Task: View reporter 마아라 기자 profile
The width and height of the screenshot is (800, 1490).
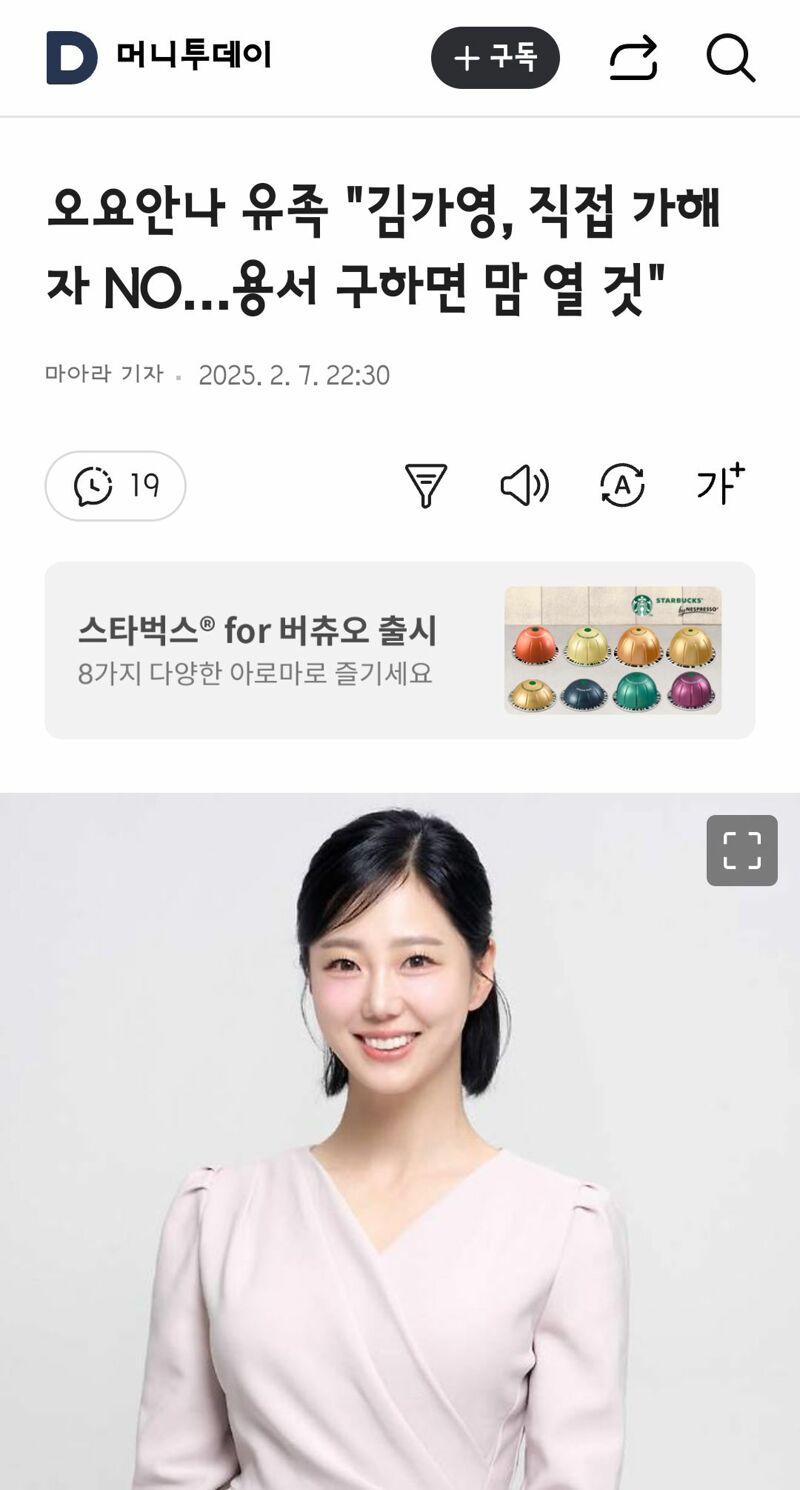Action: click(x=103, y=375)
